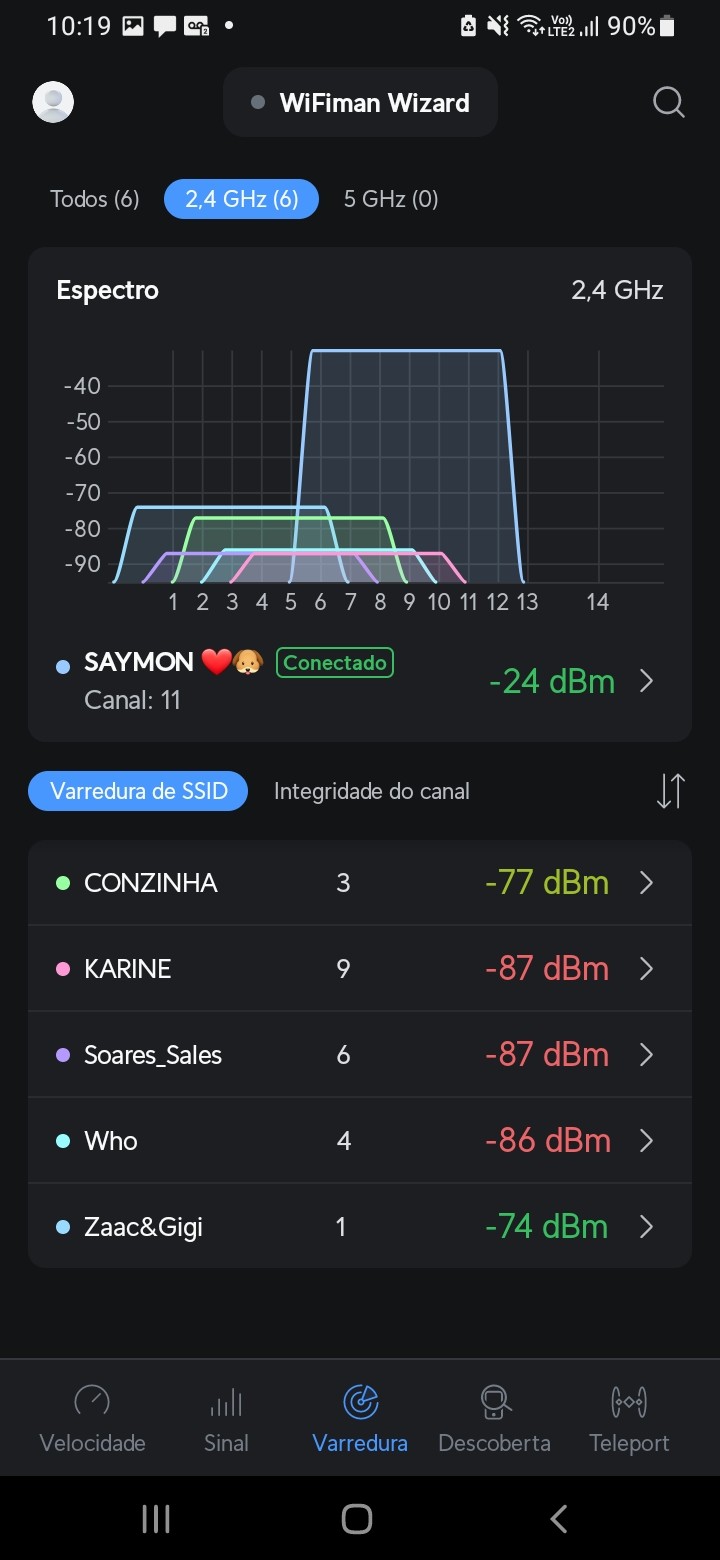This screenshot has width=720, height=1560.
Task: Open the profile avatar icon
Action: coord(53,102)
